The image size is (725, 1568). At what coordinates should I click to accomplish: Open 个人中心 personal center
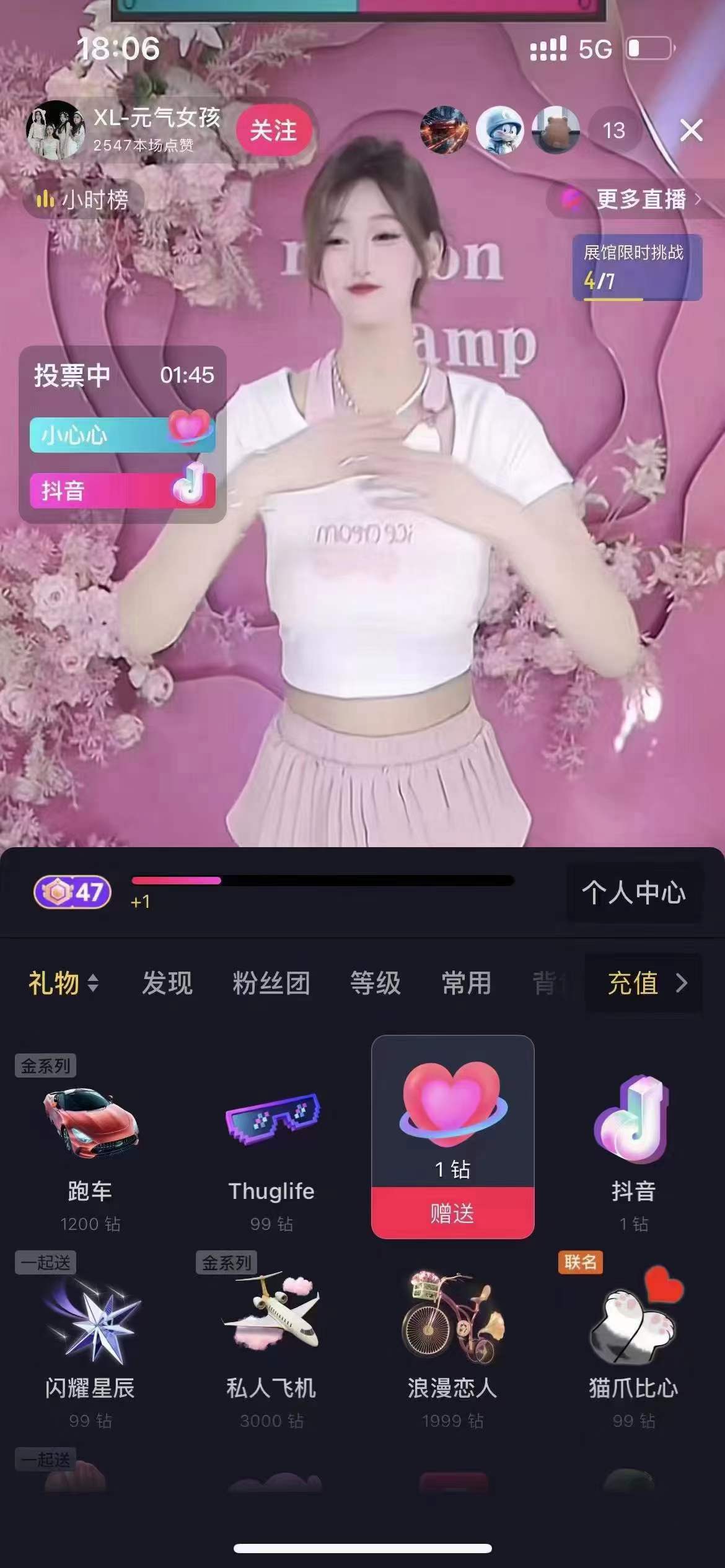(634, 892)
